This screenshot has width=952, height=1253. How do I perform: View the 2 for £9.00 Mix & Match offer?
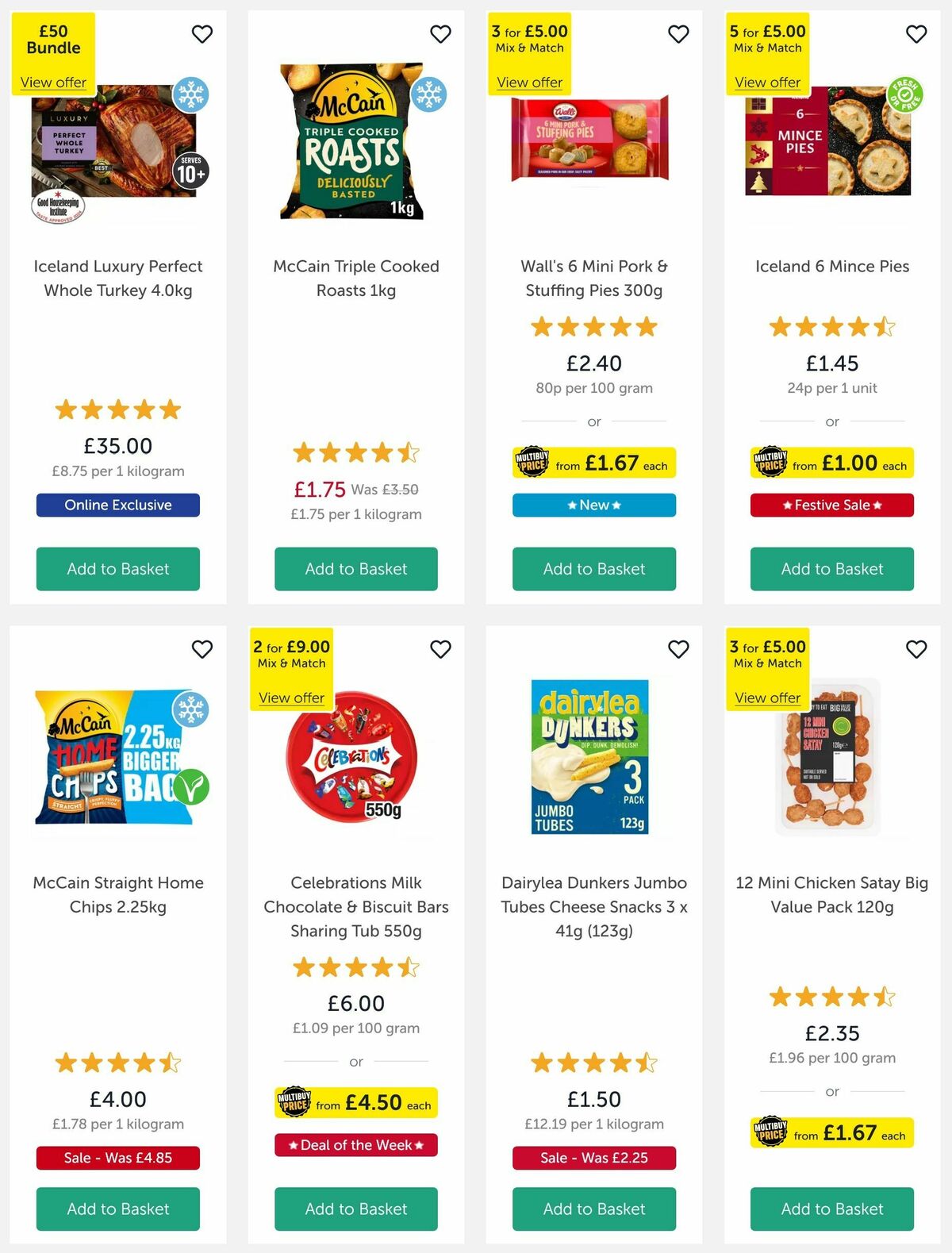click(x=291, y=698)
